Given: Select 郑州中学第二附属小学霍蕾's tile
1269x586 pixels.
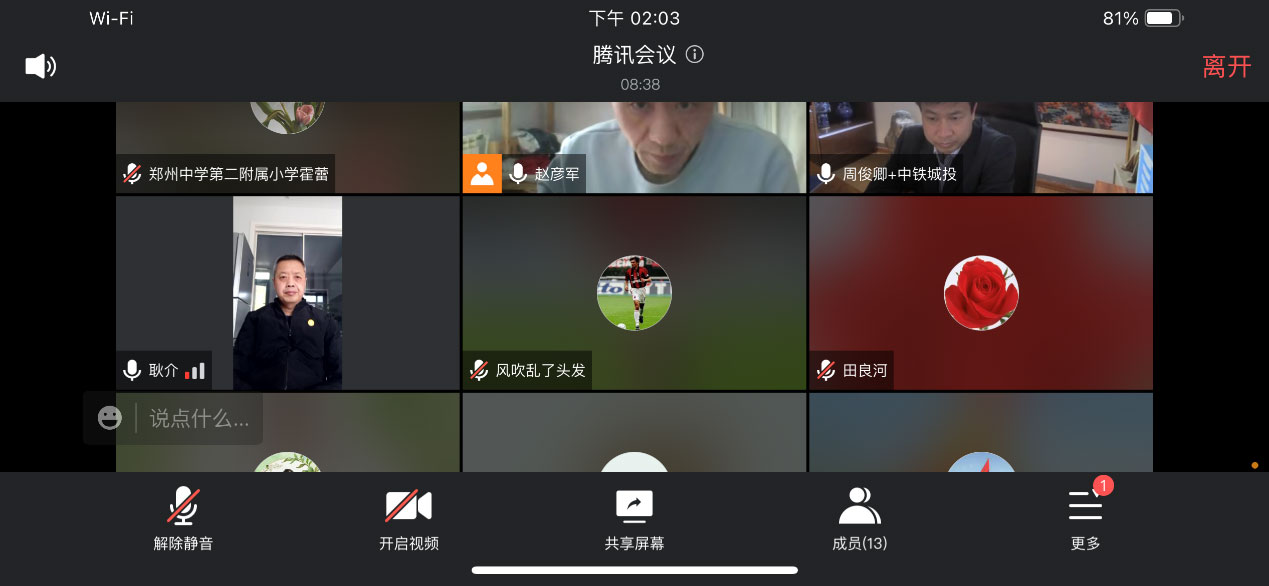Looking at the screenshot, I should [287, 146].
